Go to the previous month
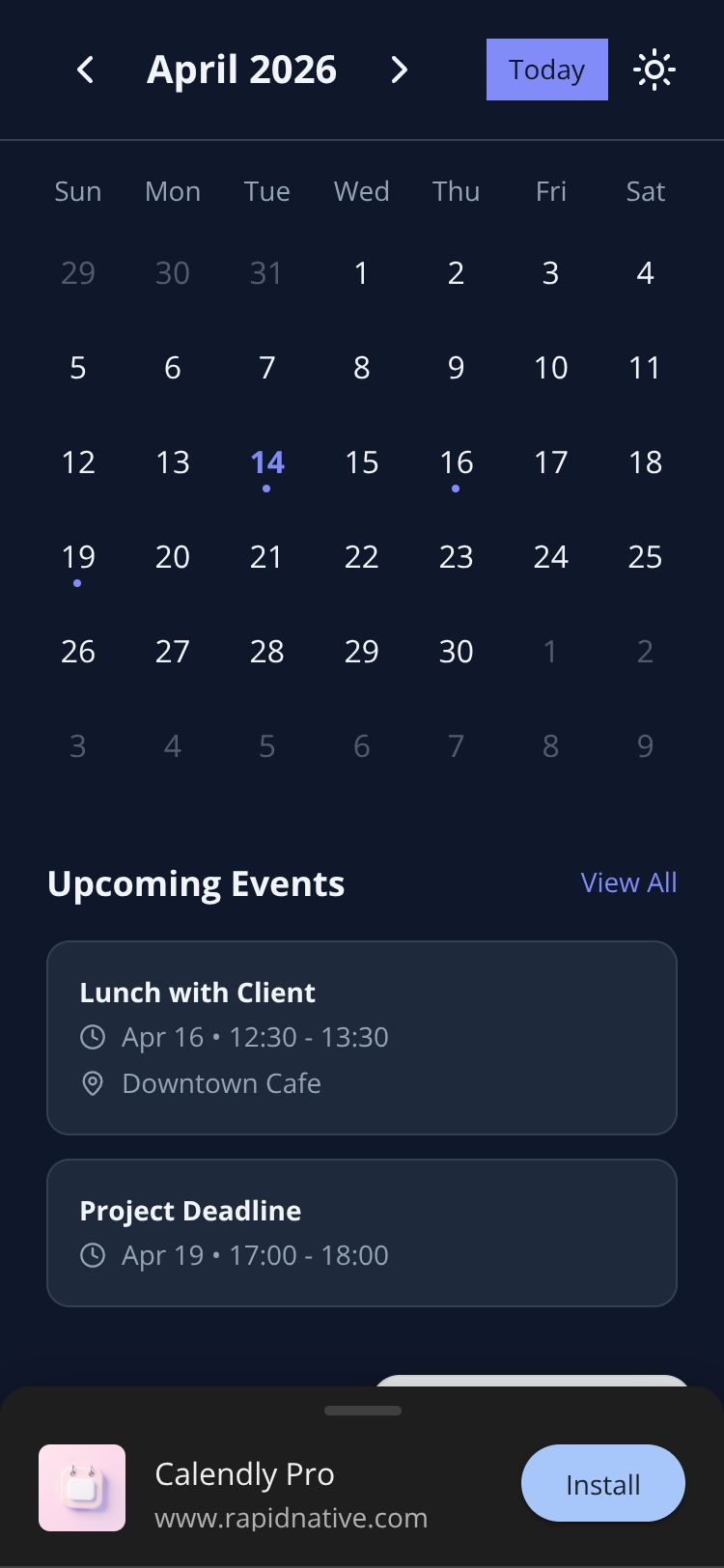The width and height of the screenshot is (724, 1568). pos(86,70)
